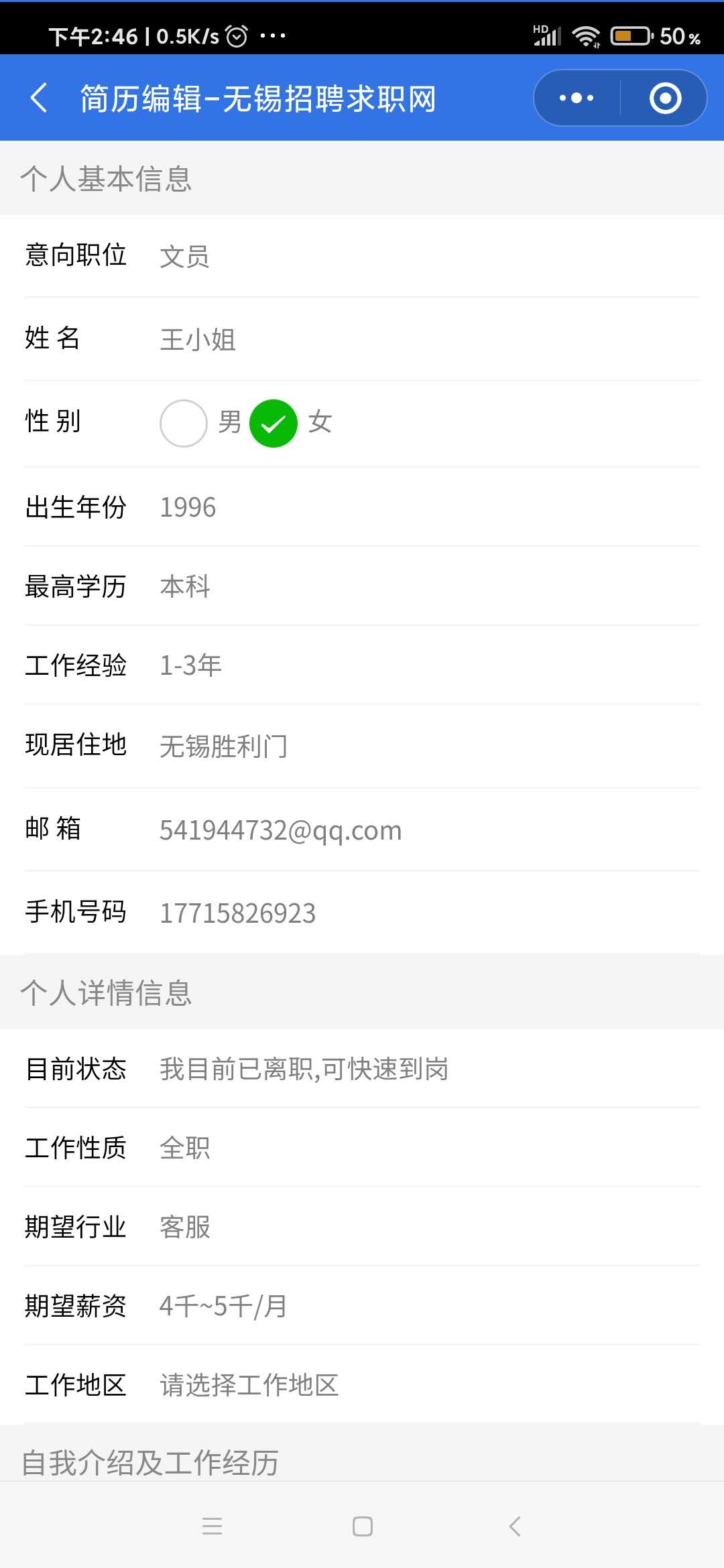
Task: Open the mini program three-dot menu
Action: (577, 98)
